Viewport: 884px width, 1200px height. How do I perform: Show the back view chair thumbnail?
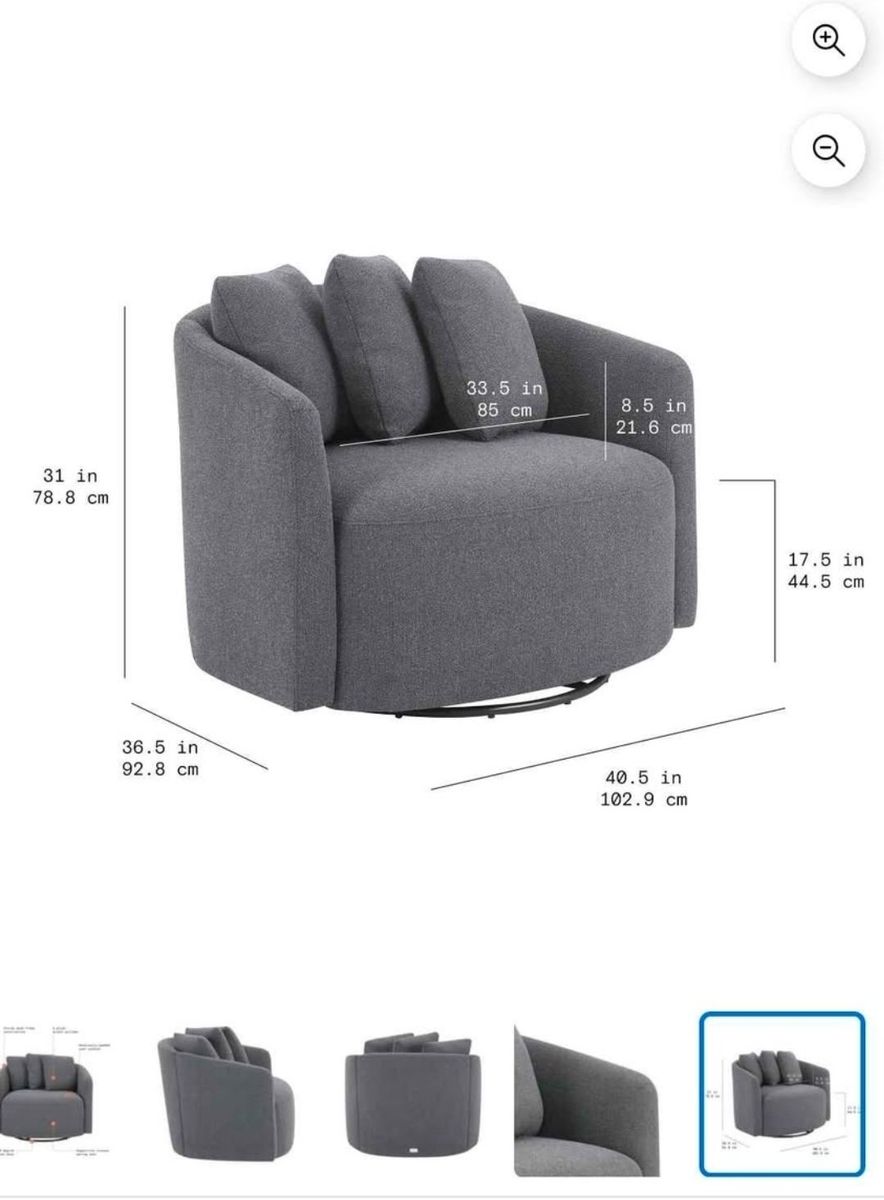click(410, 1096)
